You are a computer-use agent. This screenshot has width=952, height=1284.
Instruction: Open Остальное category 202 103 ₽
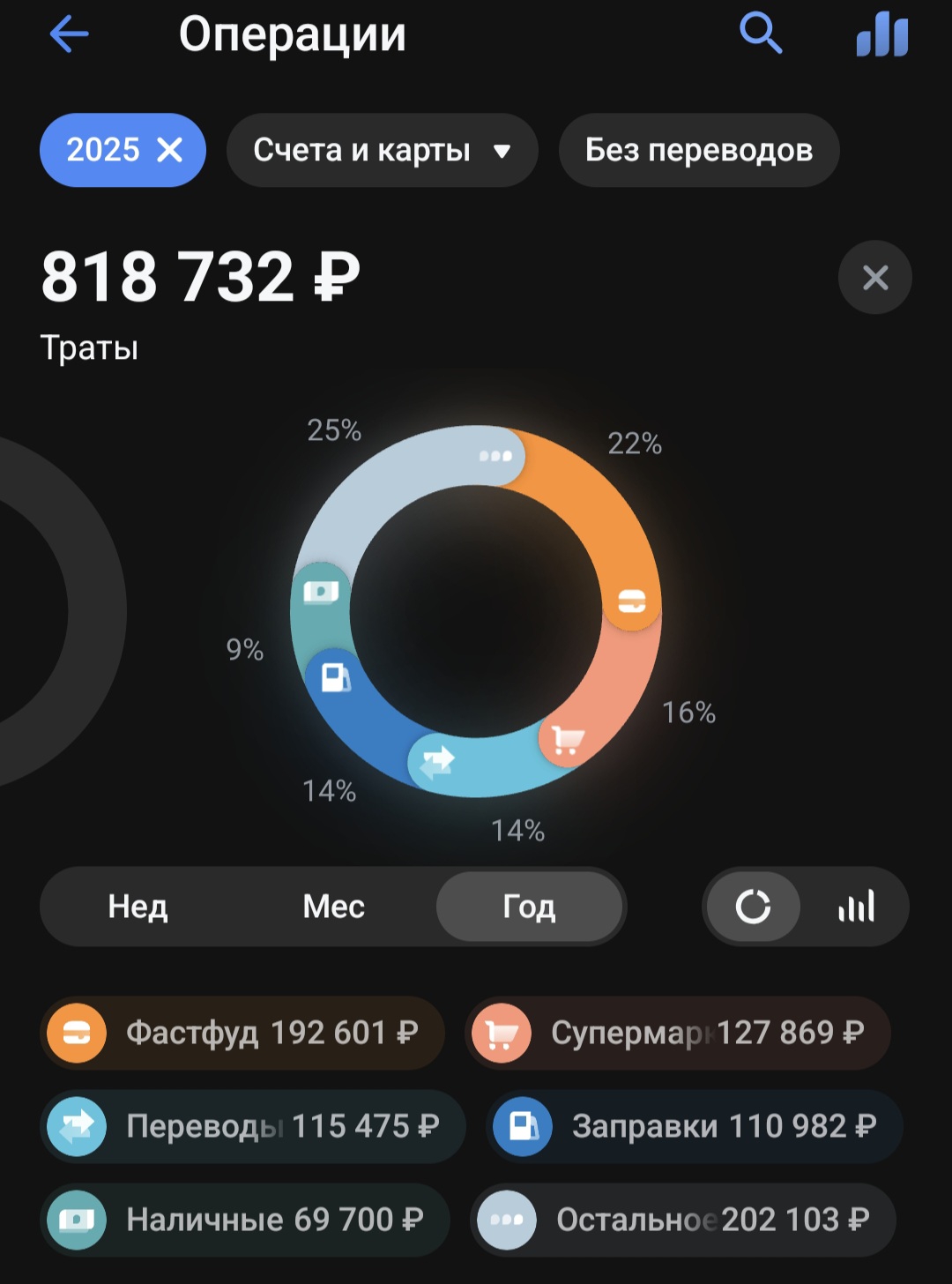tap(682, 1220)
